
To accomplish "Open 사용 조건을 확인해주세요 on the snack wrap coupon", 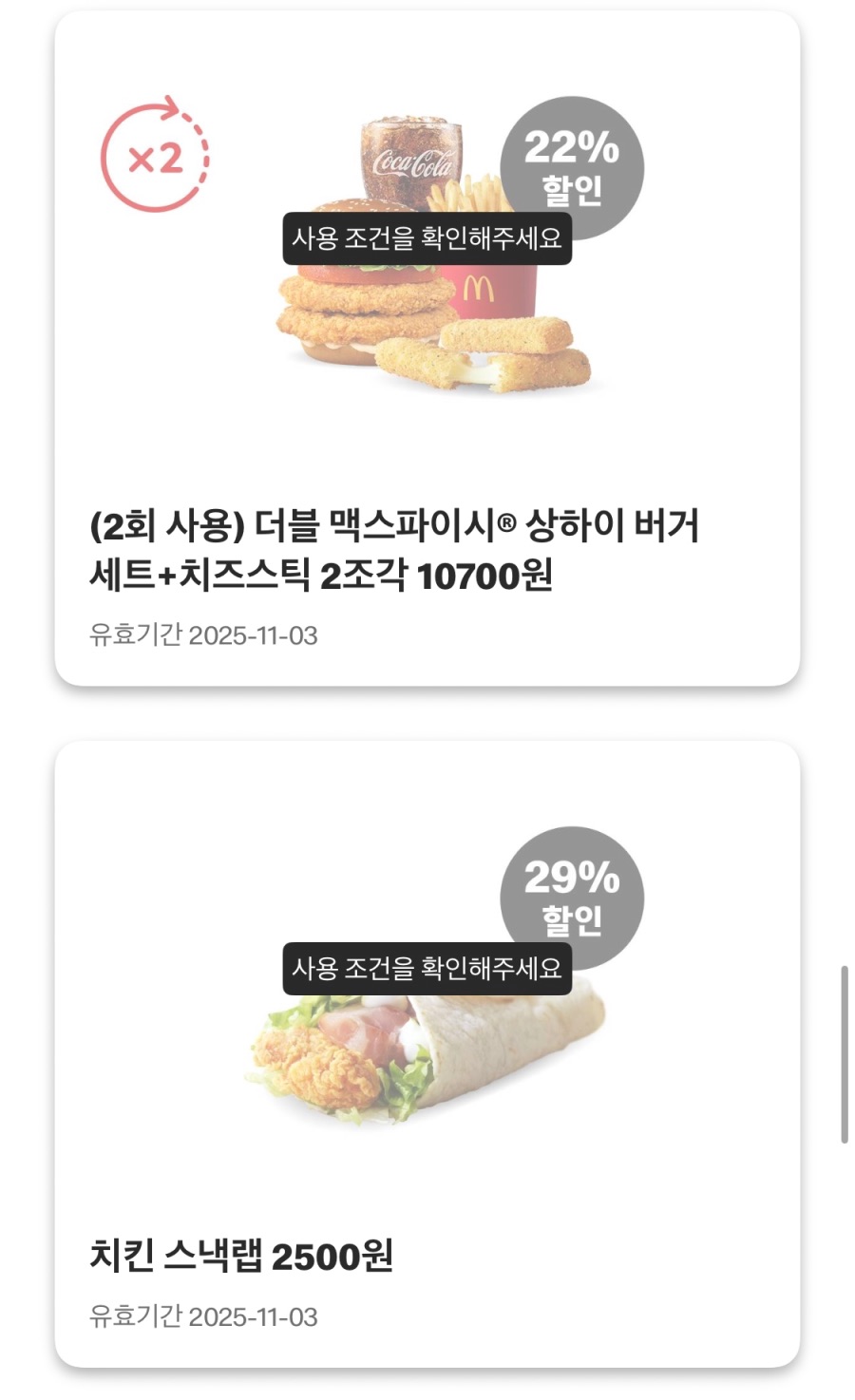I will pos(427,971).
